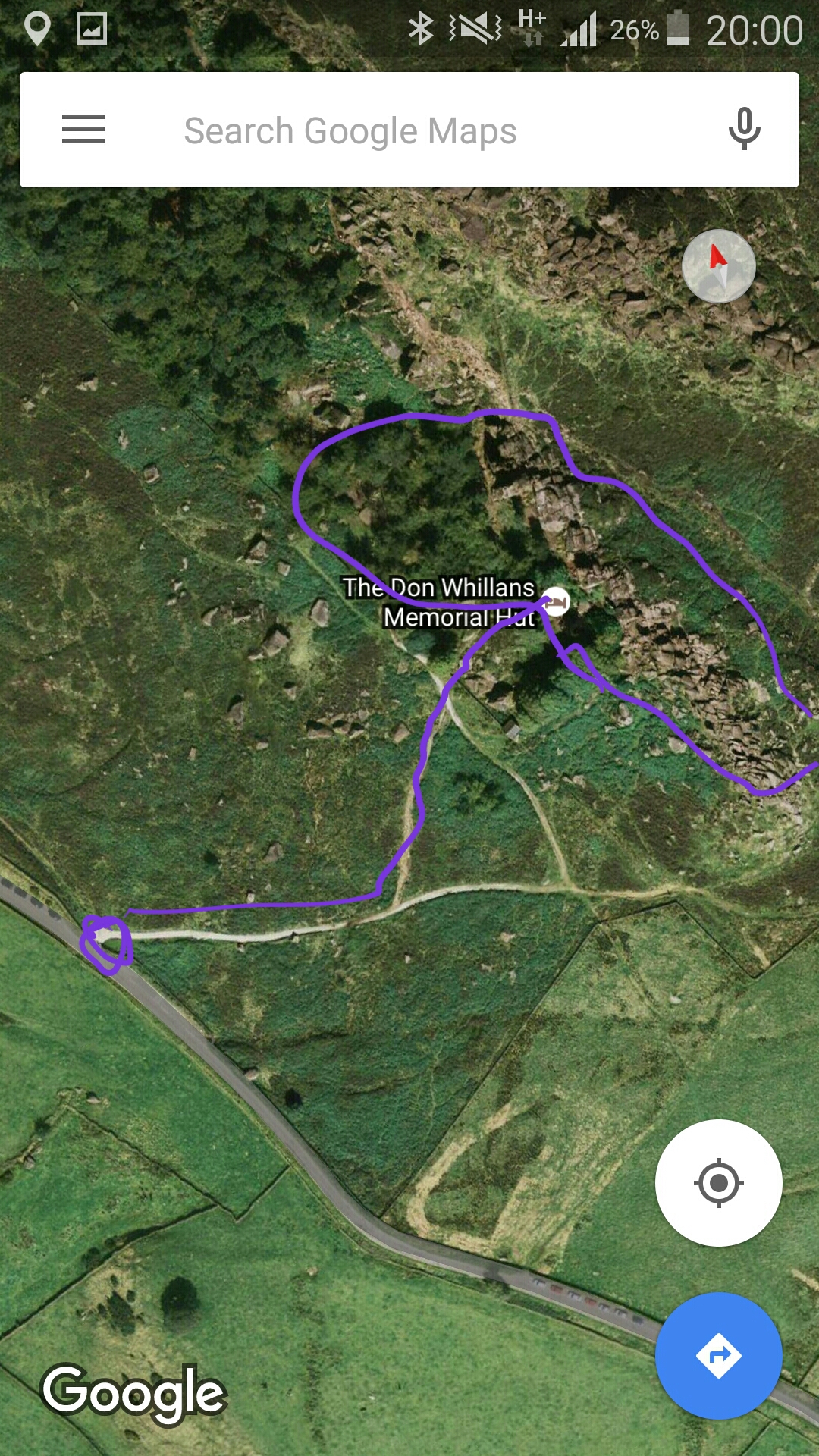Start voice search with the microphone
Image resolution: width=819 pixels, height=1456 pixels.
click(745, 129)
